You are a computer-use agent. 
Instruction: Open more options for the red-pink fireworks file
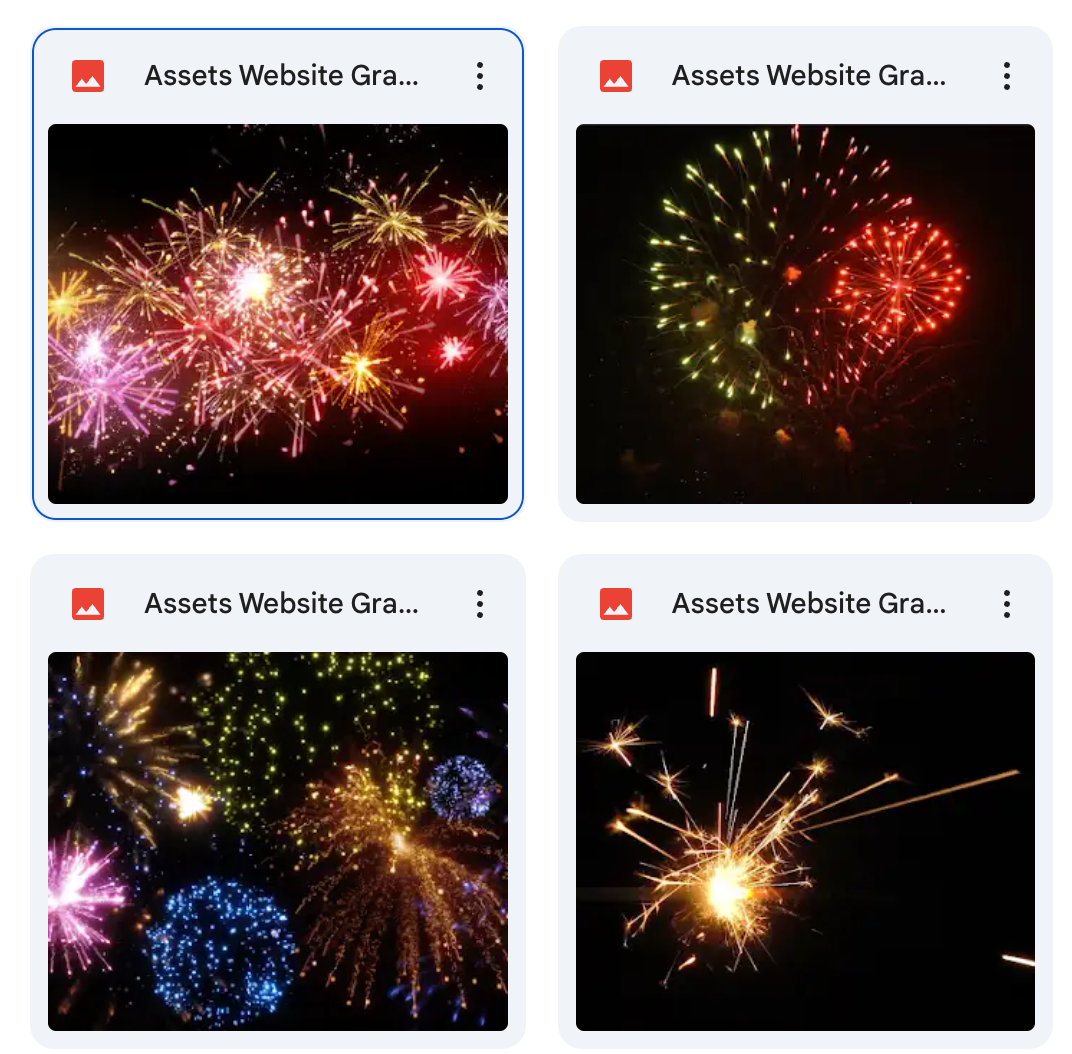(x=480, y=76)
